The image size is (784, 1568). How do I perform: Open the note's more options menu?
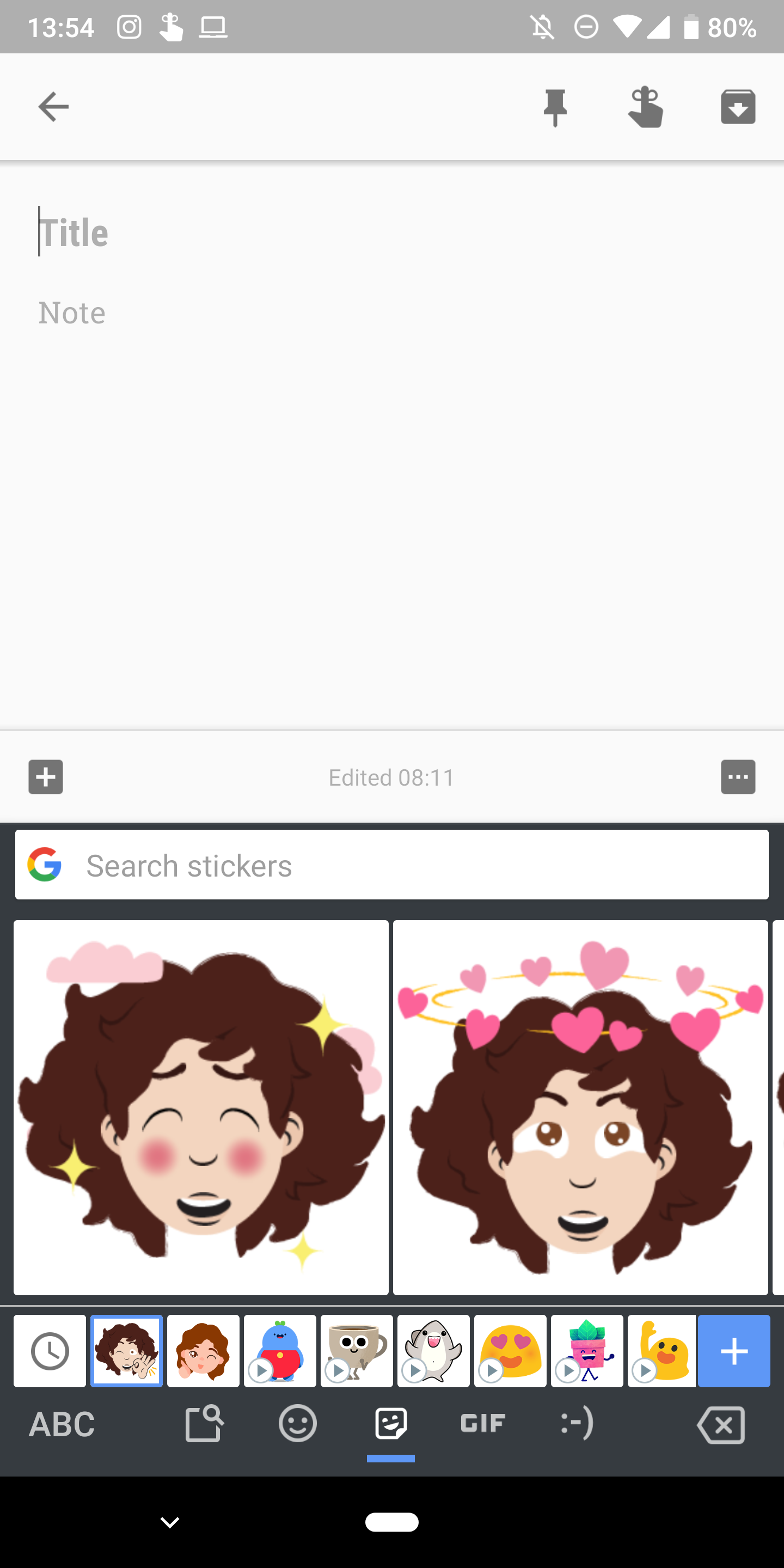[738, 777]
